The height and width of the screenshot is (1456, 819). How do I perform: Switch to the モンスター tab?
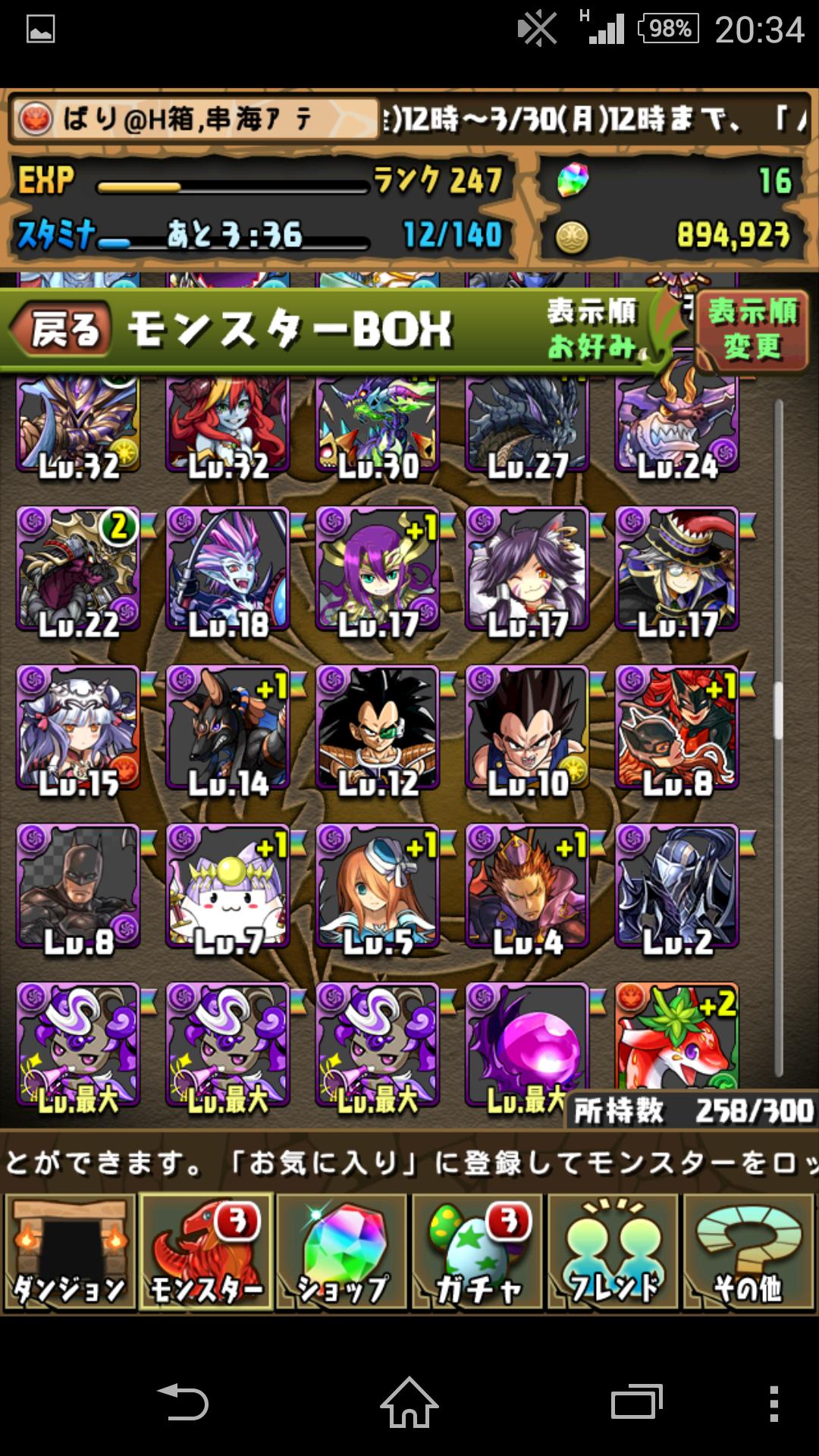click(x=206, y=1251)
